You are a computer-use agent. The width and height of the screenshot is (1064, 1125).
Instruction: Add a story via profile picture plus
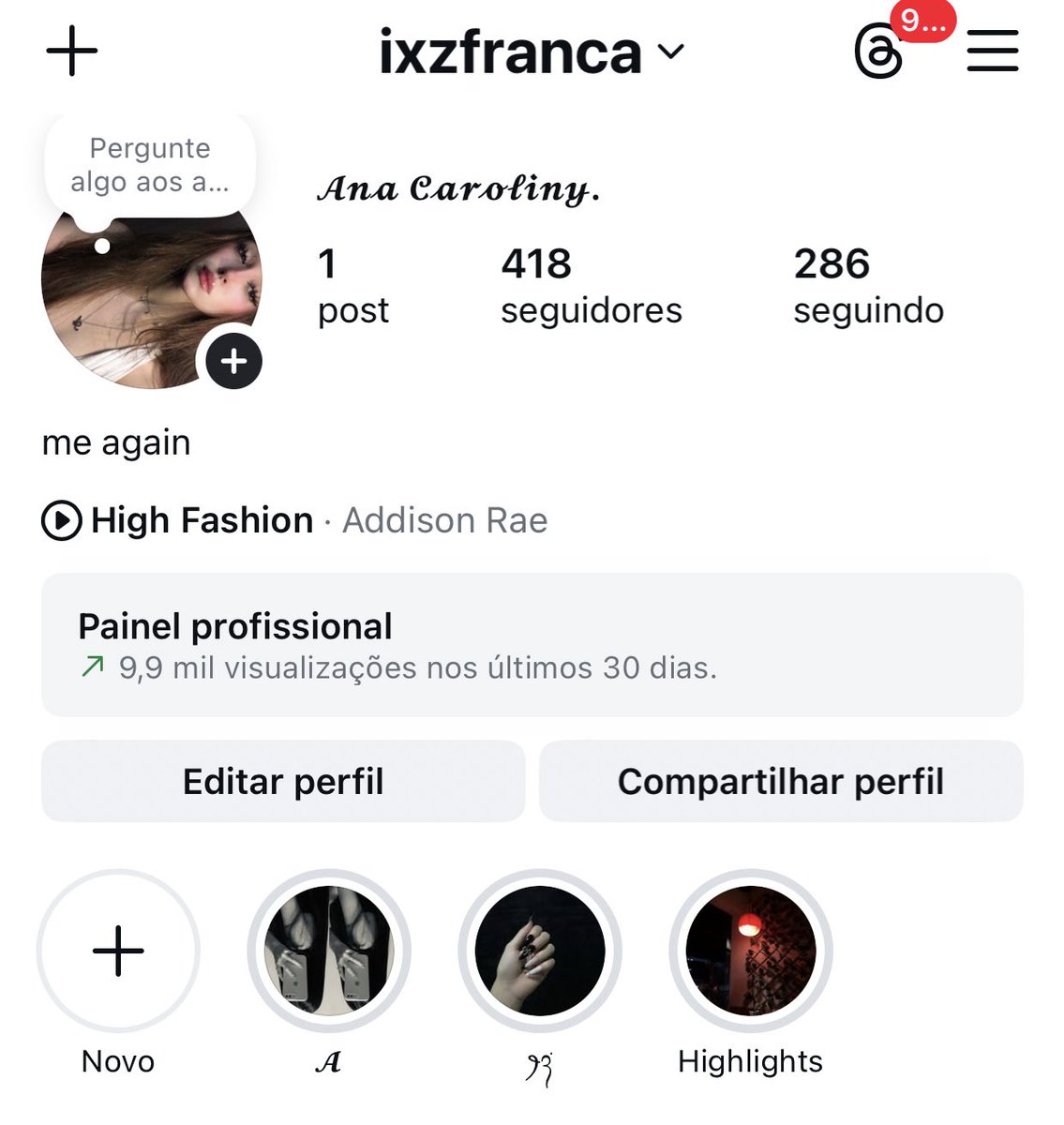[x=233, y=361]
